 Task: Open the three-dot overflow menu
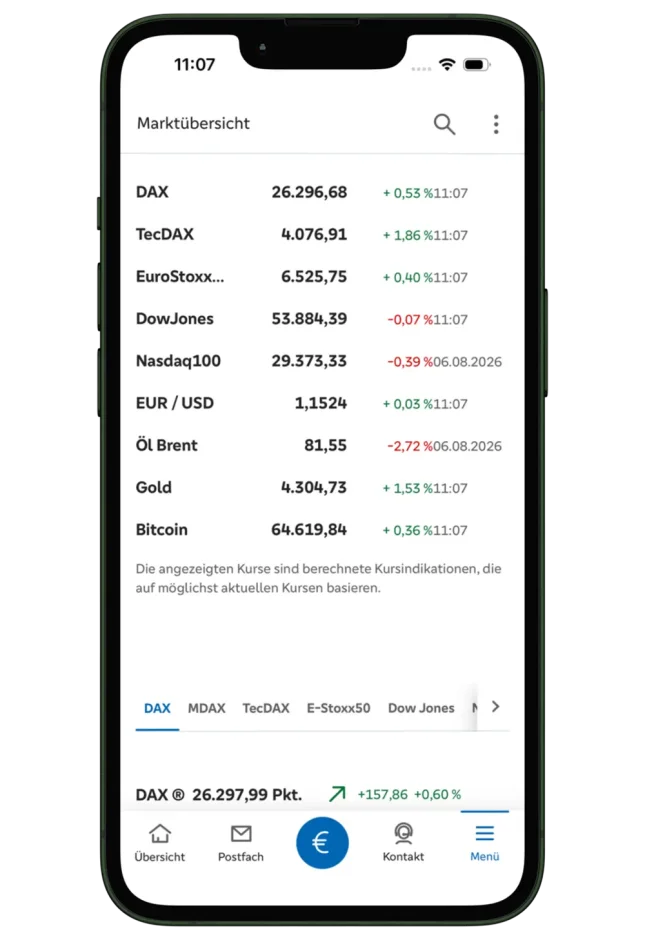coord(496,124)
